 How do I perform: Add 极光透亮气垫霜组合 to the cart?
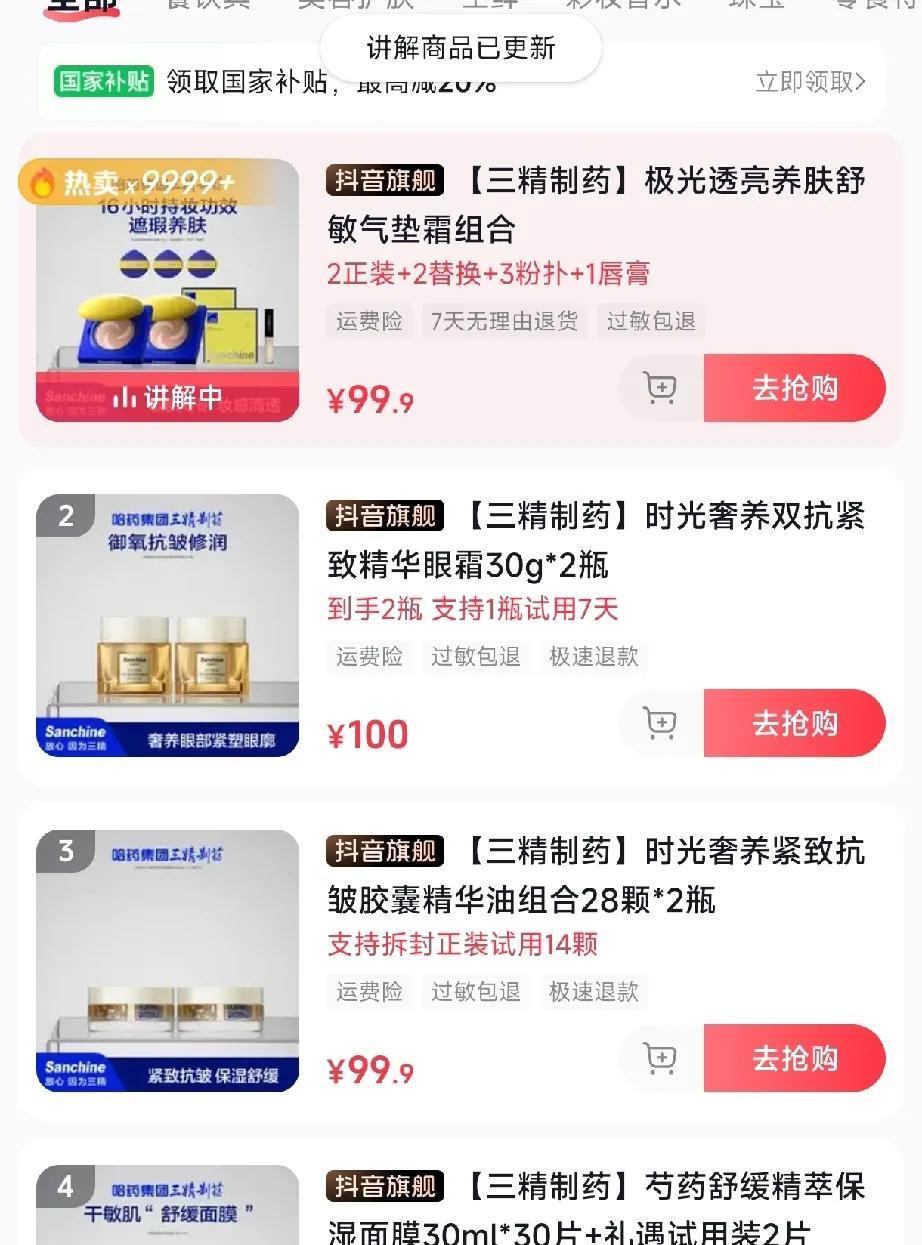click(x=660, y=388)
